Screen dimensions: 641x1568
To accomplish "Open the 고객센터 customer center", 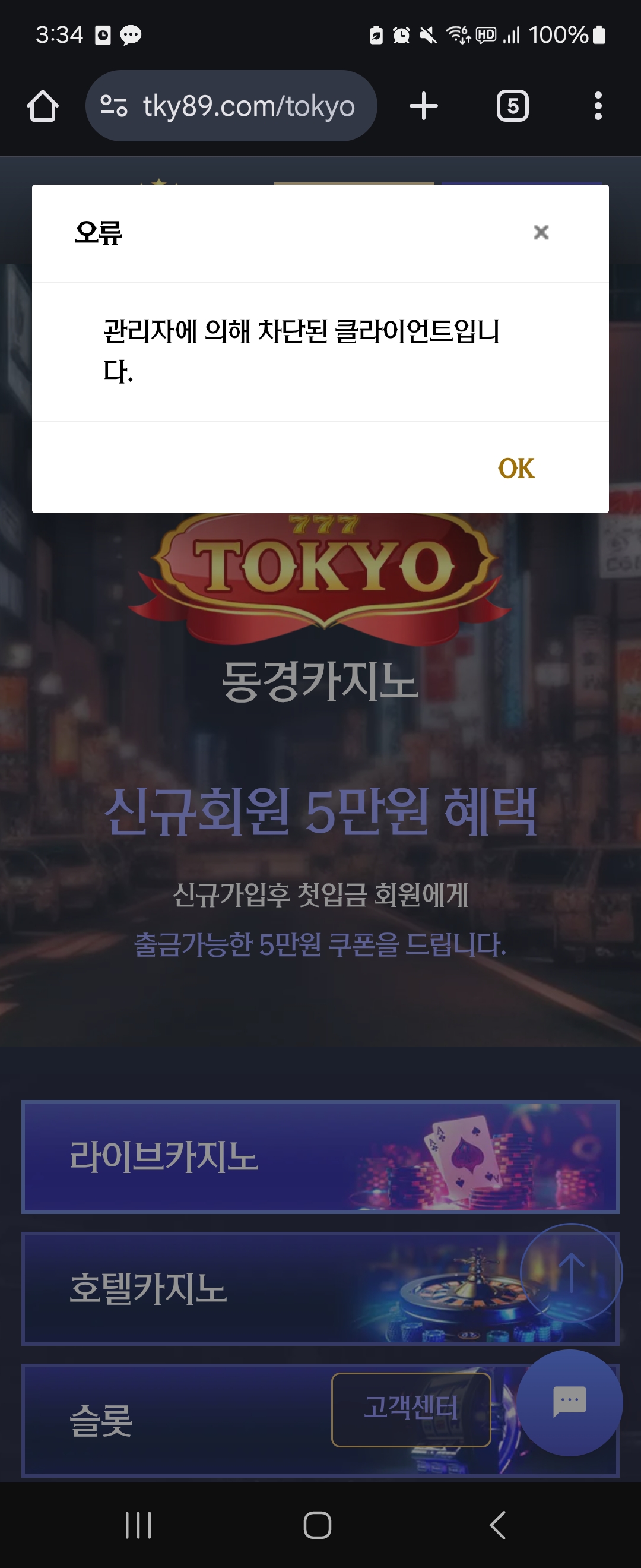I will click(x=411, y=1408).
